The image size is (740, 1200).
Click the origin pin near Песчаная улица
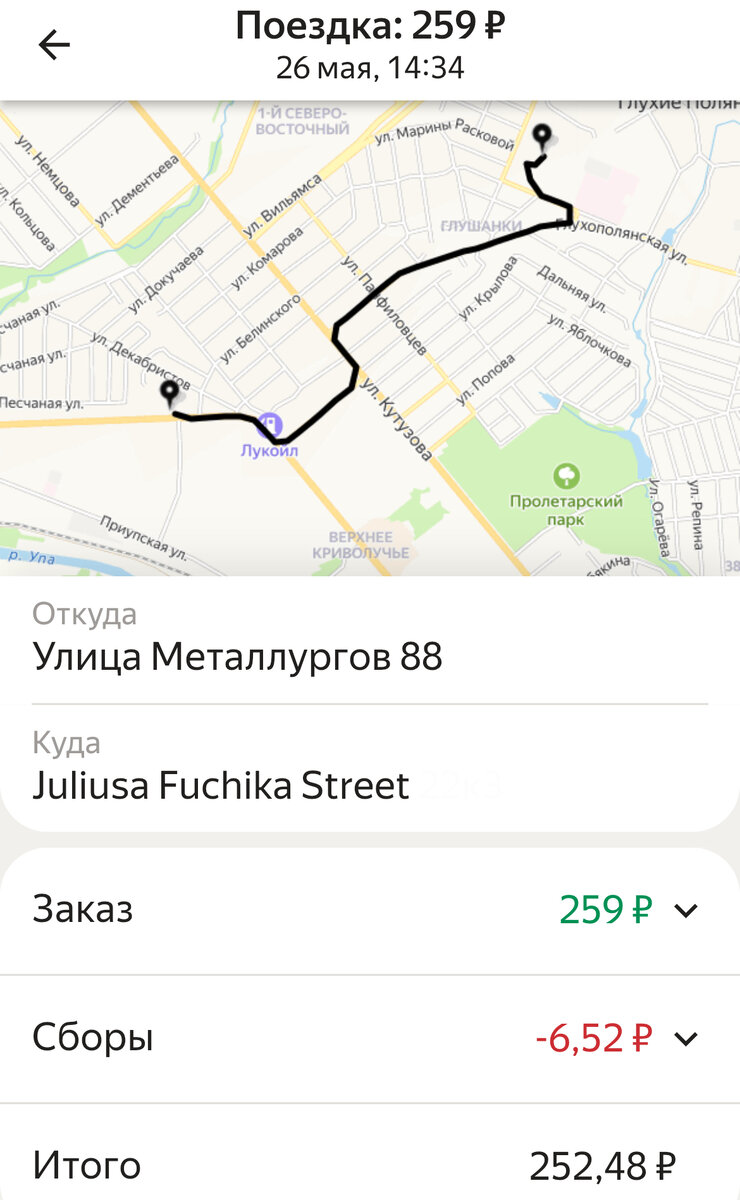pos(170,388)
